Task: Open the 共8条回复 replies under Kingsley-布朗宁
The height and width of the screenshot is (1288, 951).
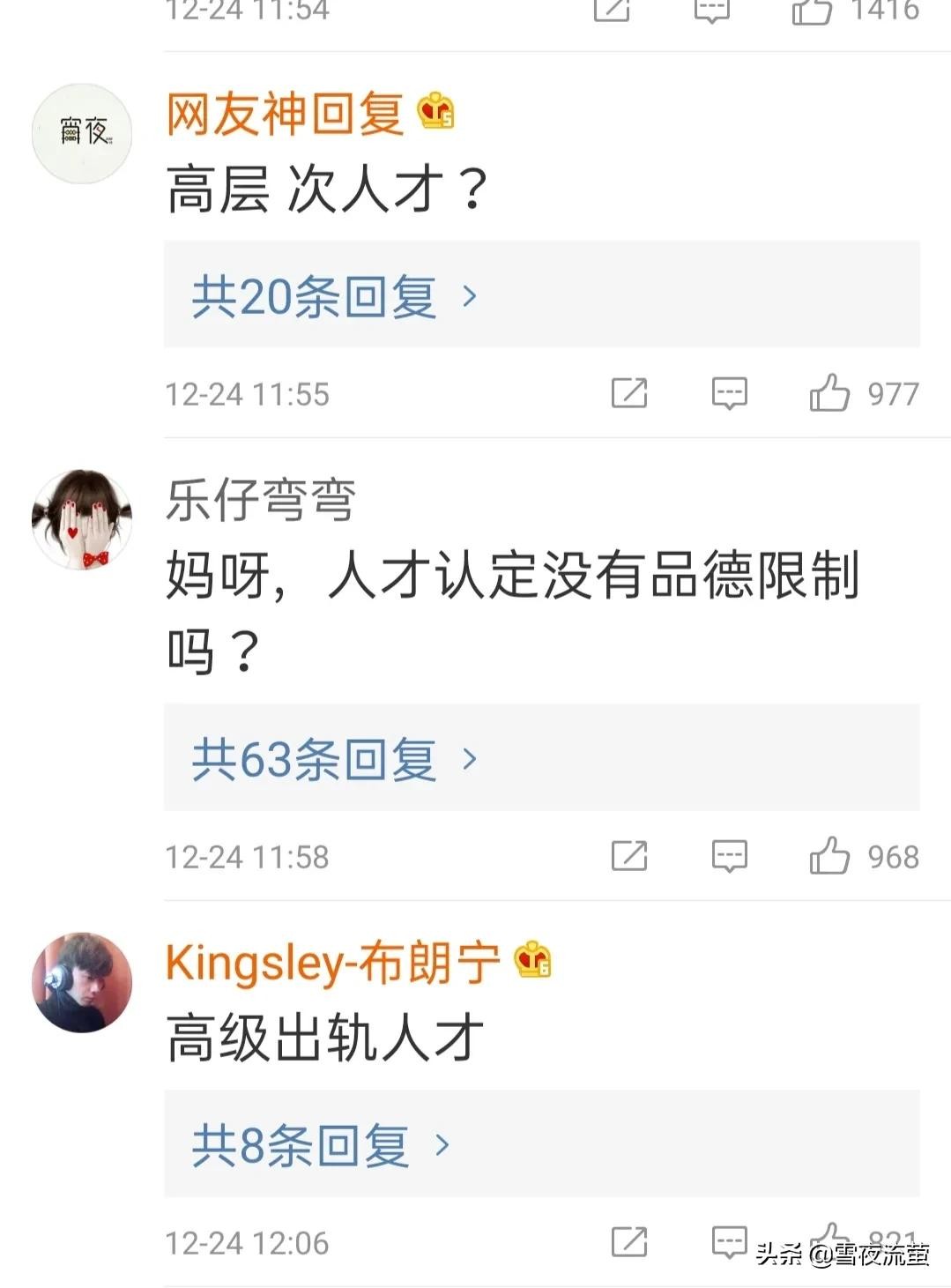Action: [320, 1145]
